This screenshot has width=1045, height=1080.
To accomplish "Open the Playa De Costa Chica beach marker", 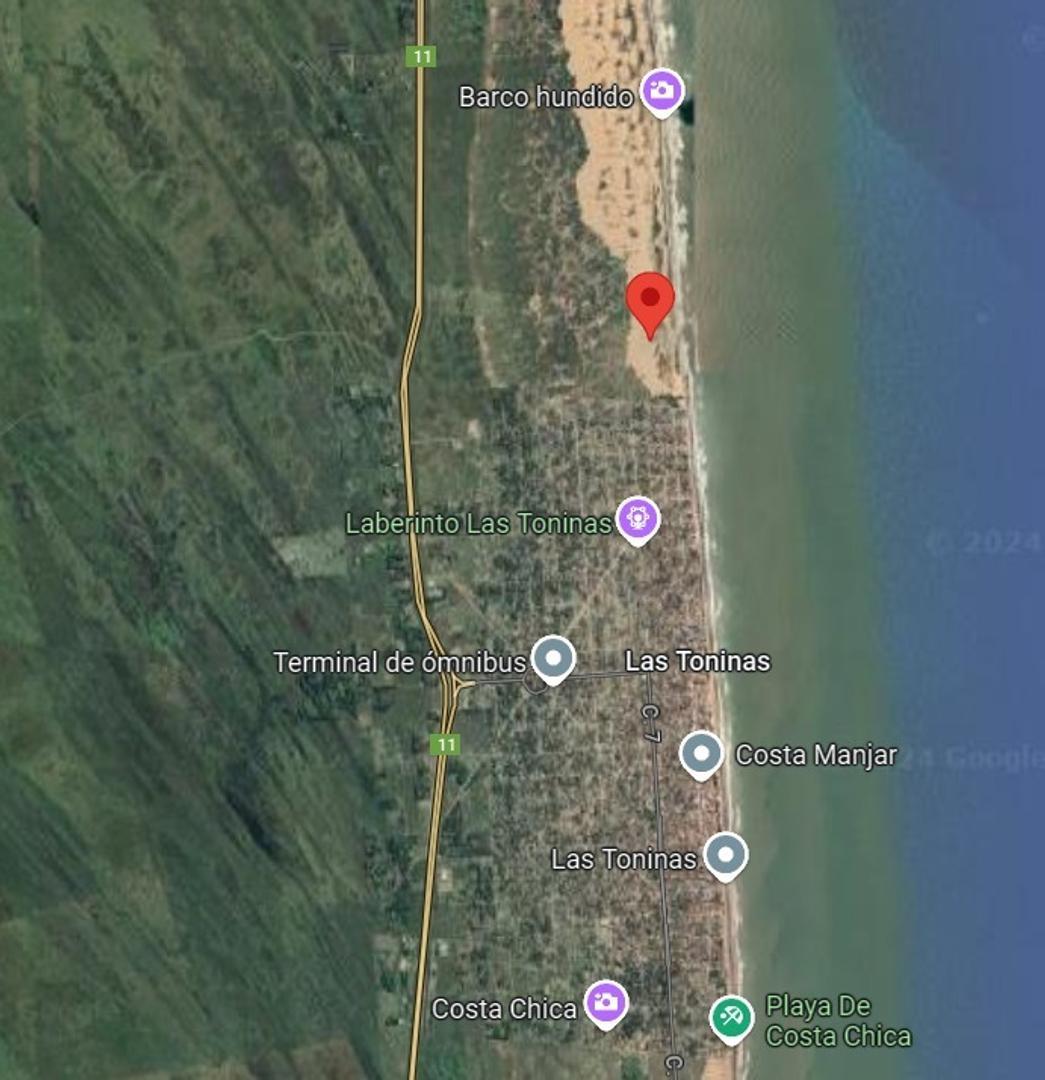I will 731,1018.
